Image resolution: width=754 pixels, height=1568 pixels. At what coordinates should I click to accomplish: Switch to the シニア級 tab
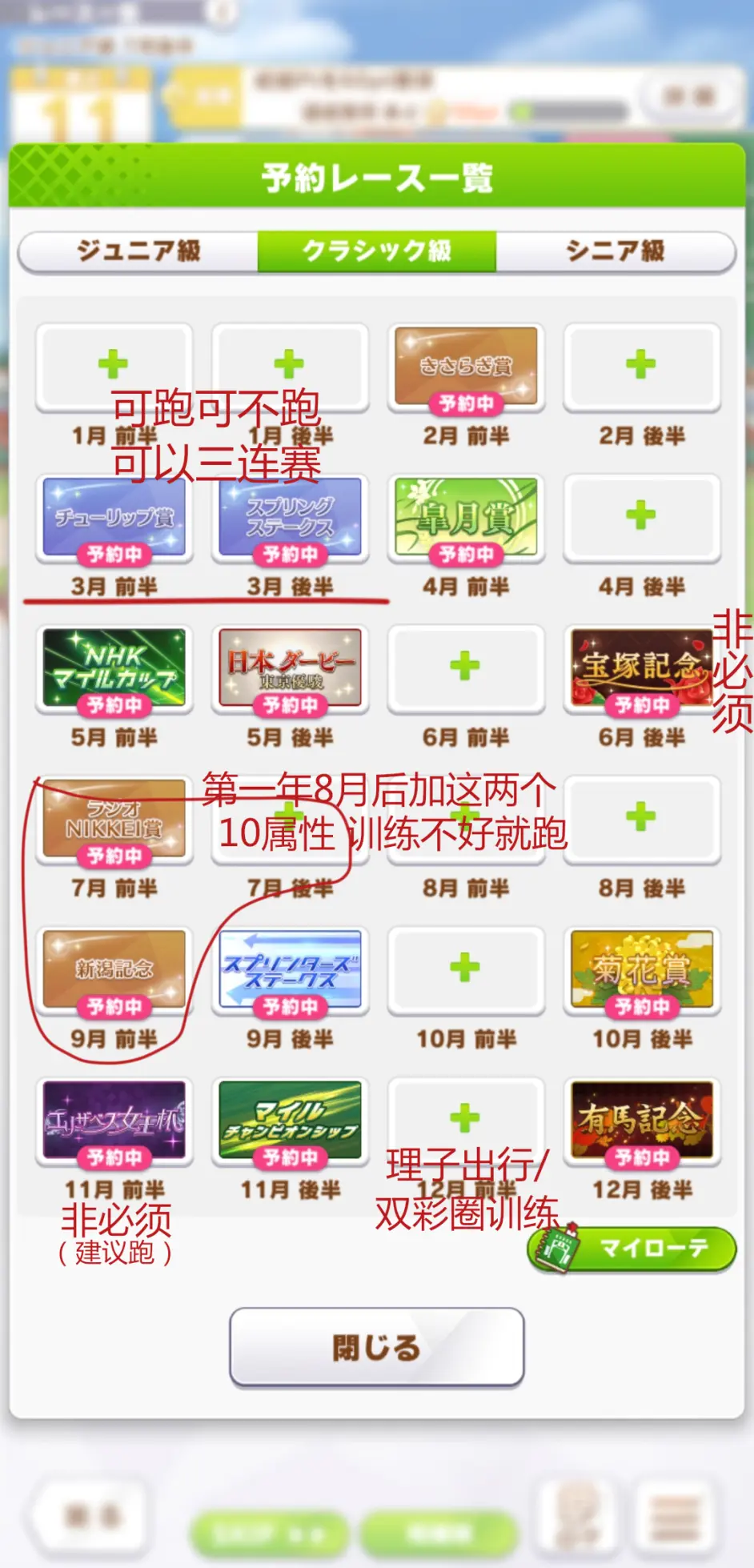(615, 251)
